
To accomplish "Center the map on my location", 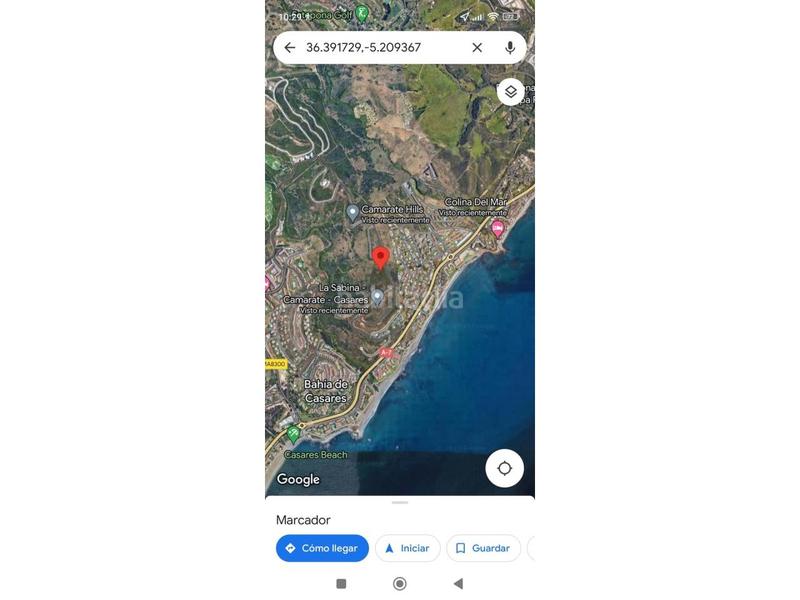I will tap(505, 468).
